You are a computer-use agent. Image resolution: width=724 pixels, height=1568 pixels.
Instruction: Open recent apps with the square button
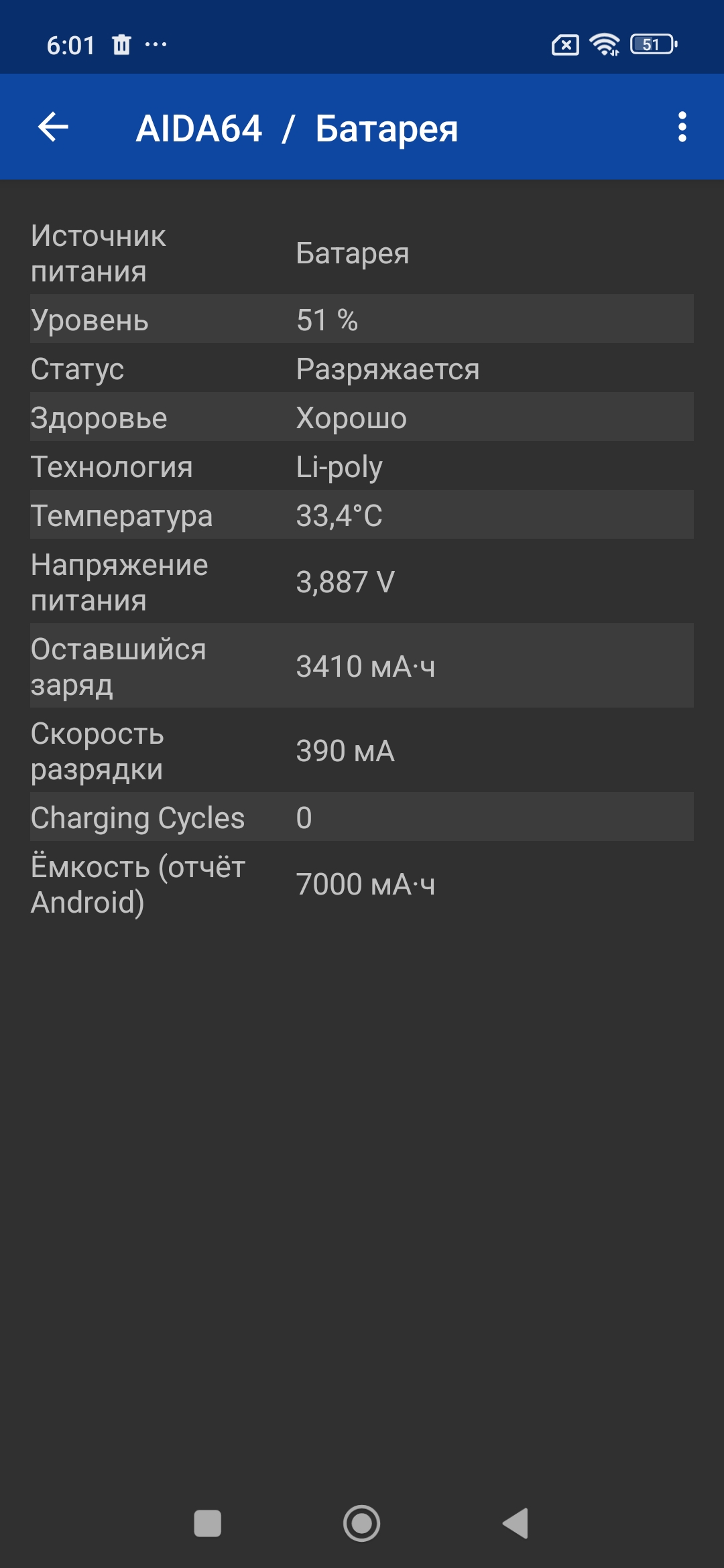pos(207,1523)
